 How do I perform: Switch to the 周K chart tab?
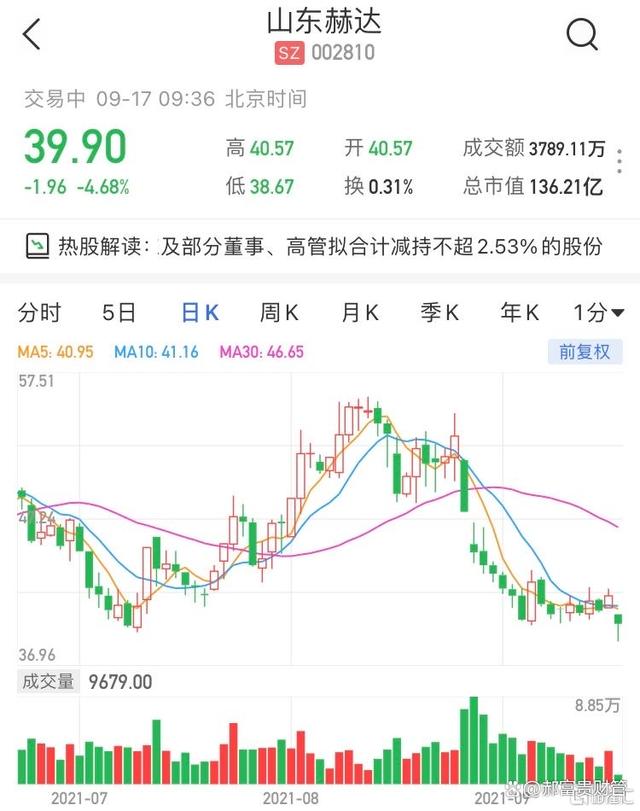(x=279, y=313)
